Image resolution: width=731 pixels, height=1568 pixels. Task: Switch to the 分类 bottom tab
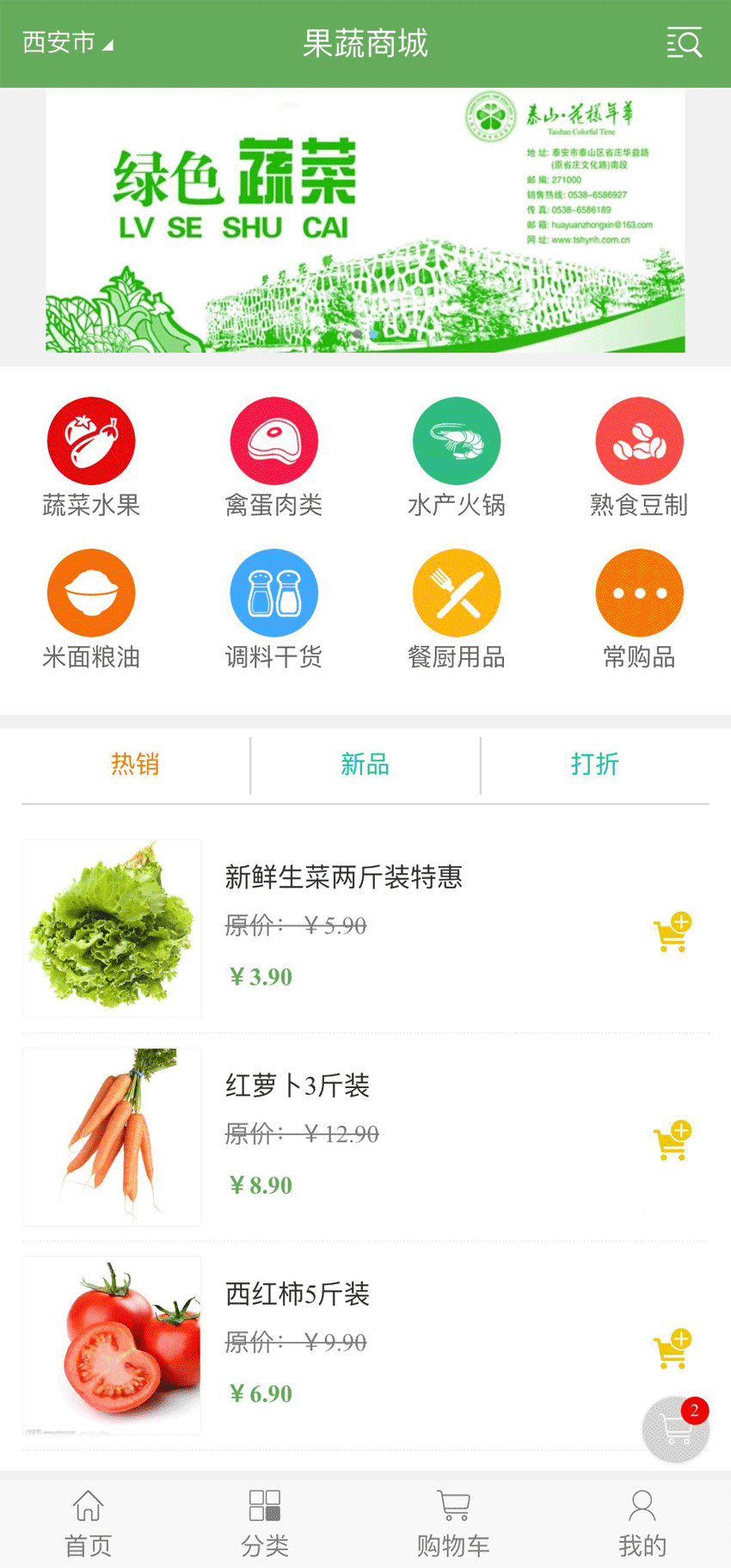point(265,1524)
